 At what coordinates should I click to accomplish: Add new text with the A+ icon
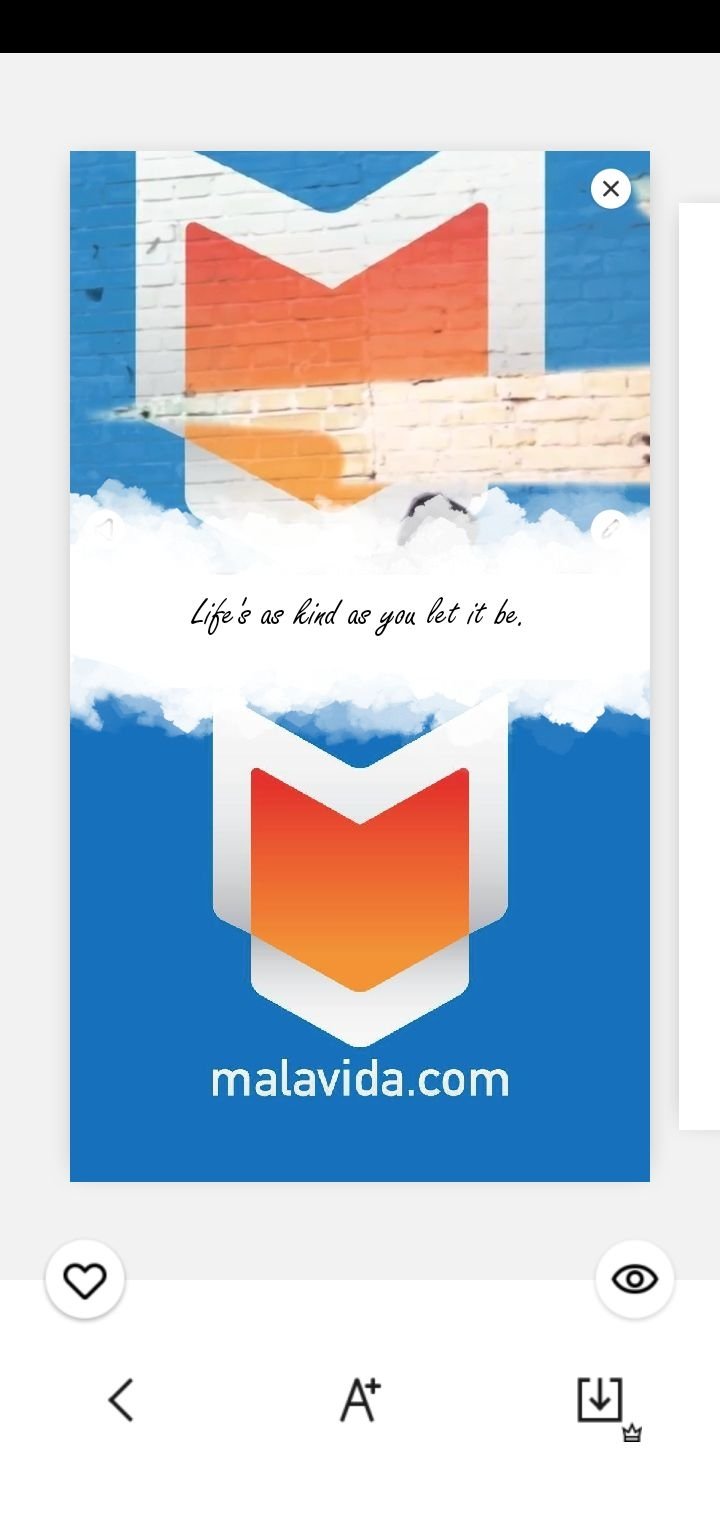(360, 1399)
